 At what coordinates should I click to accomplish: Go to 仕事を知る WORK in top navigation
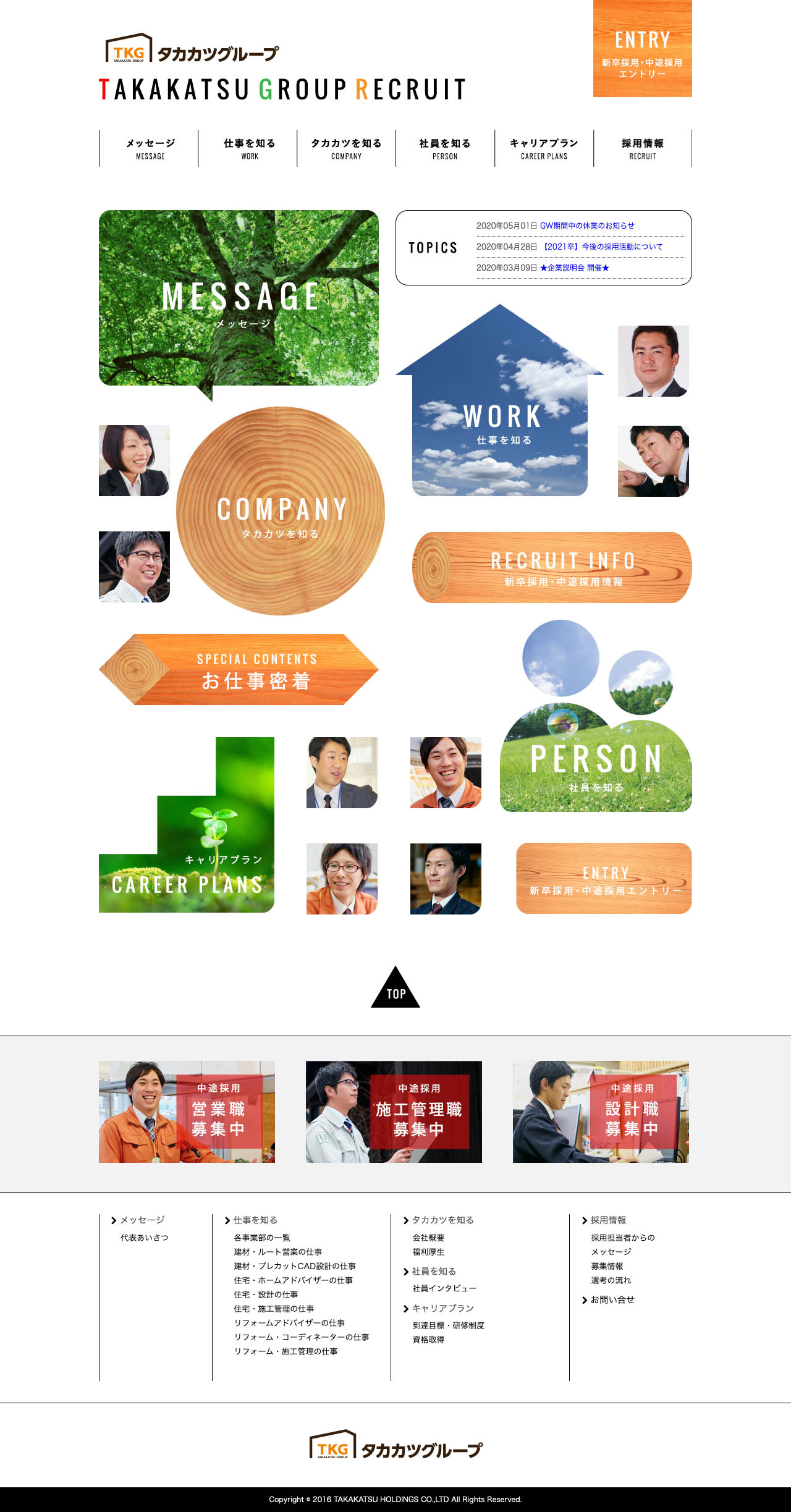(x=249, y=148)
